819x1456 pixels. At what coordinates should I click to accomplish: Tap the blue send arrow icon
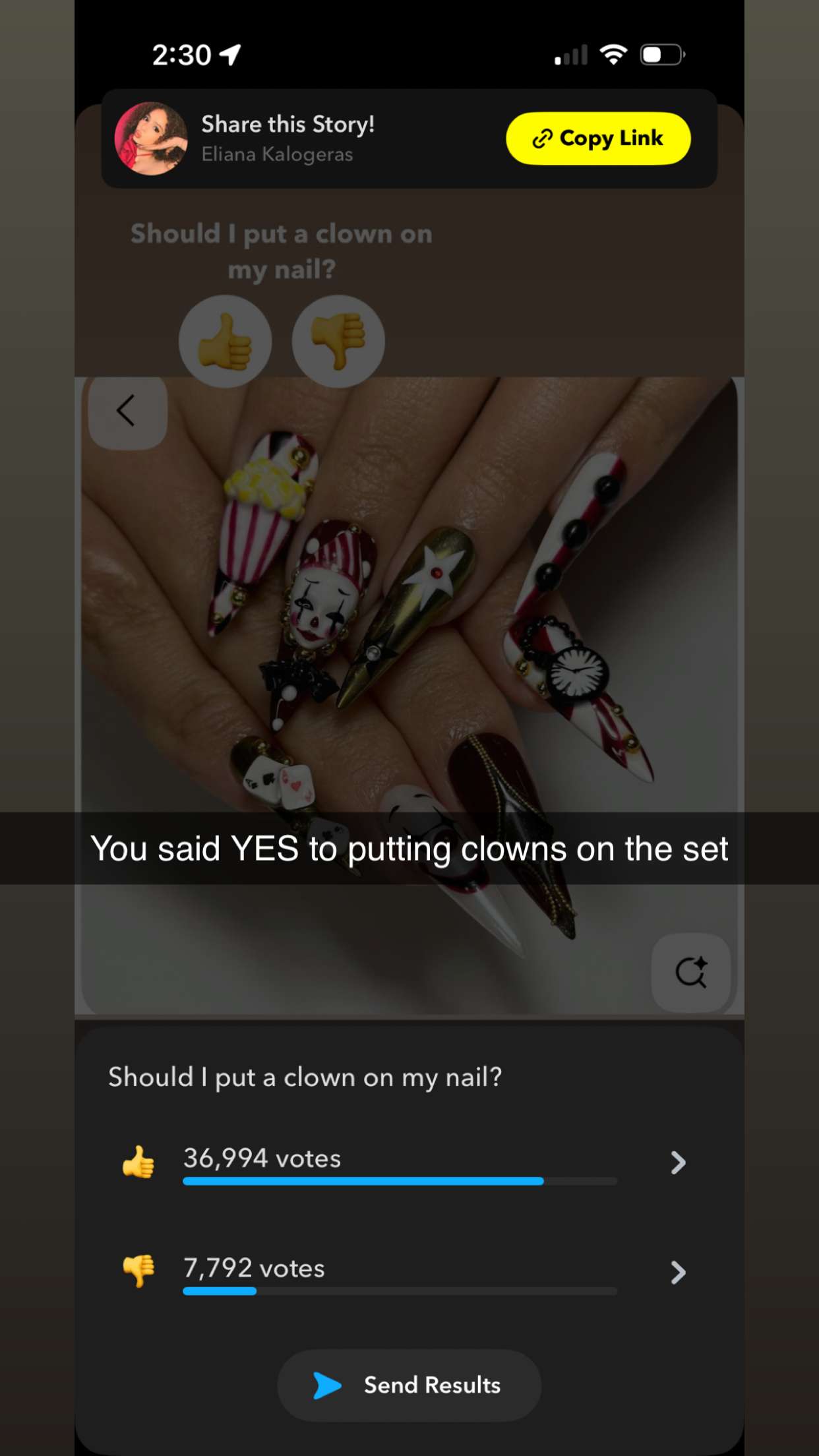click(x=328, y=1385)
